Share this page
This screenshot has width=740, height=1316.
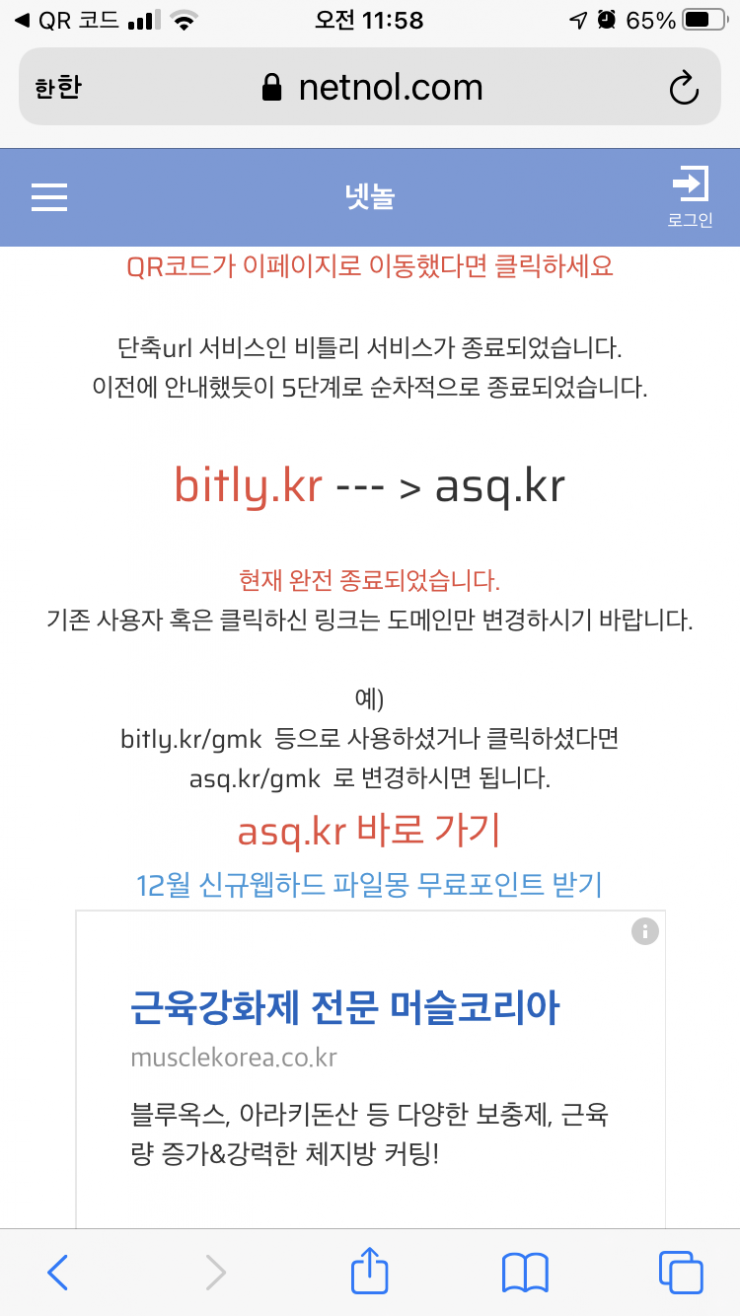[369, 1272]
